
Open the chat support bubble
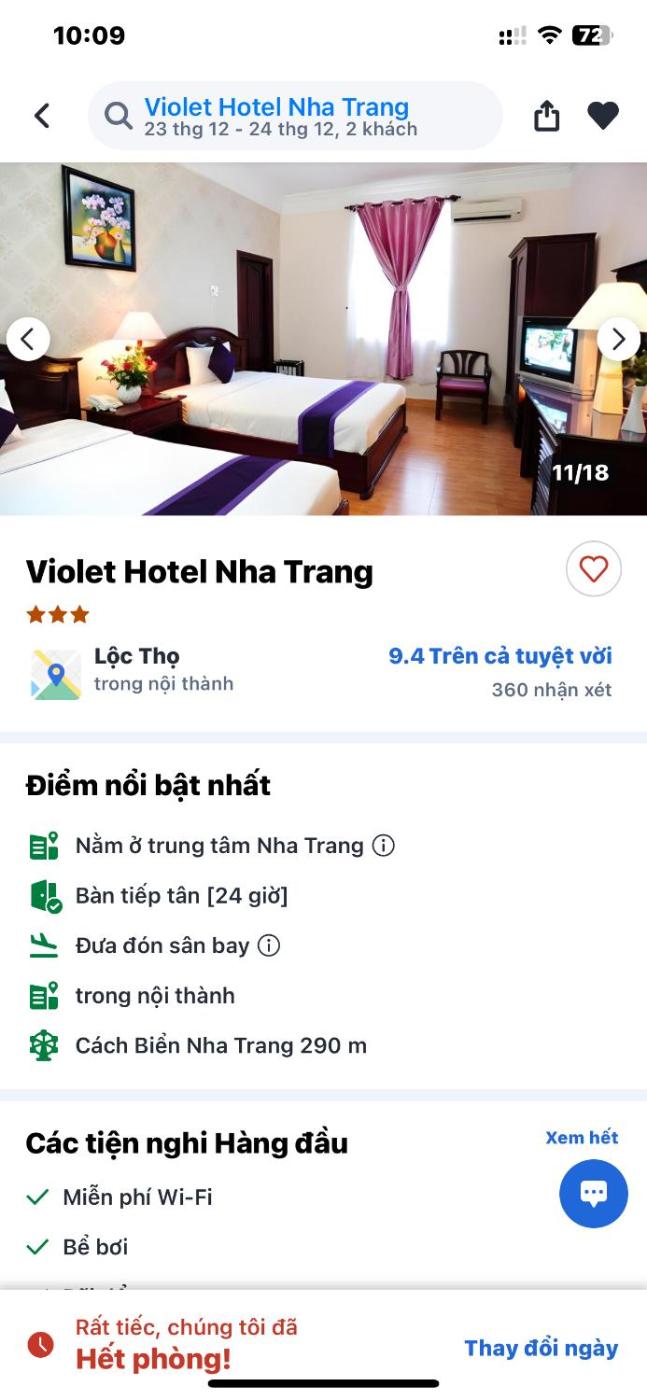coord(594,1194)
